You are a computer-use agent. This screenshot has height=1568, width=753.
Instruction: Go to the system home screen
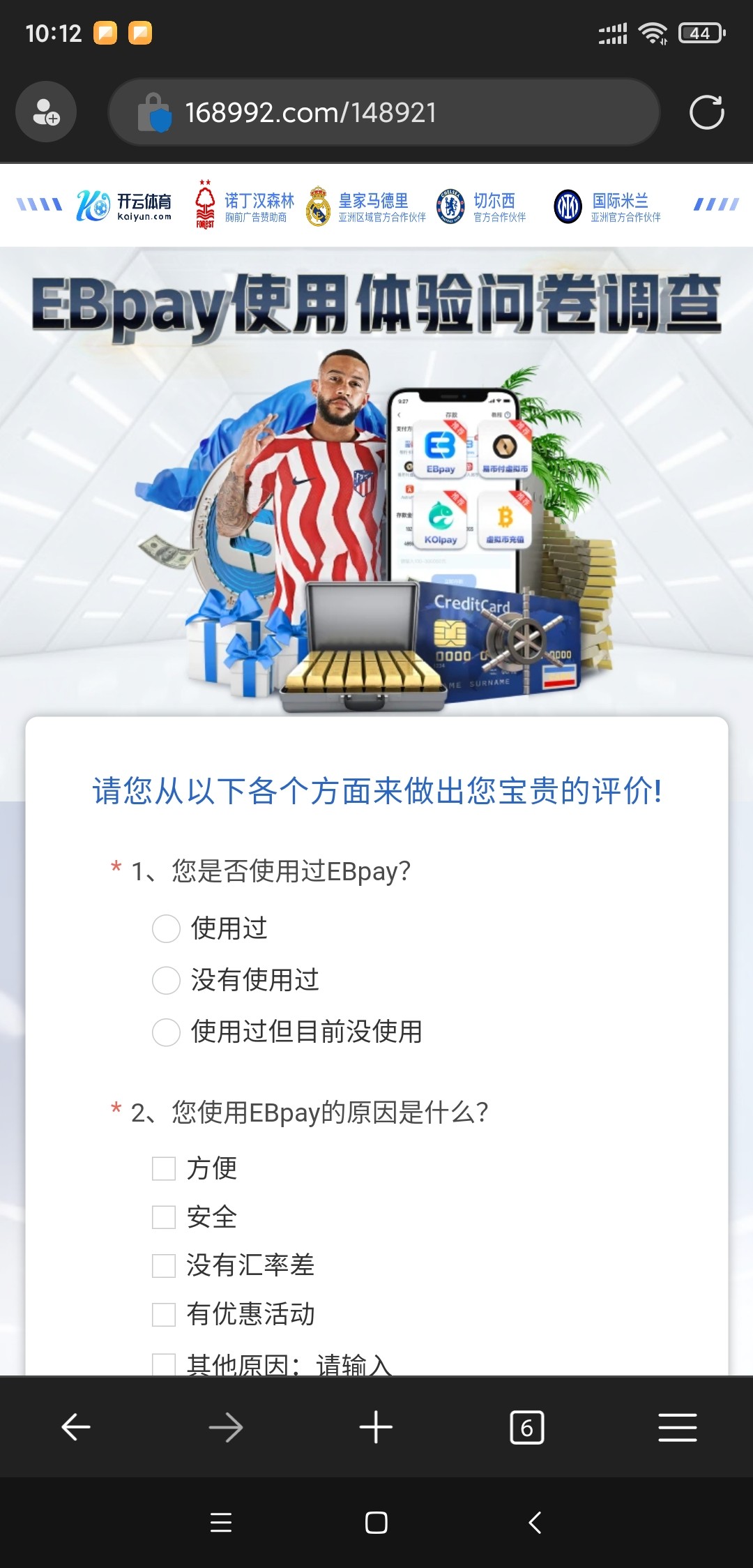tap(376, 1522)
